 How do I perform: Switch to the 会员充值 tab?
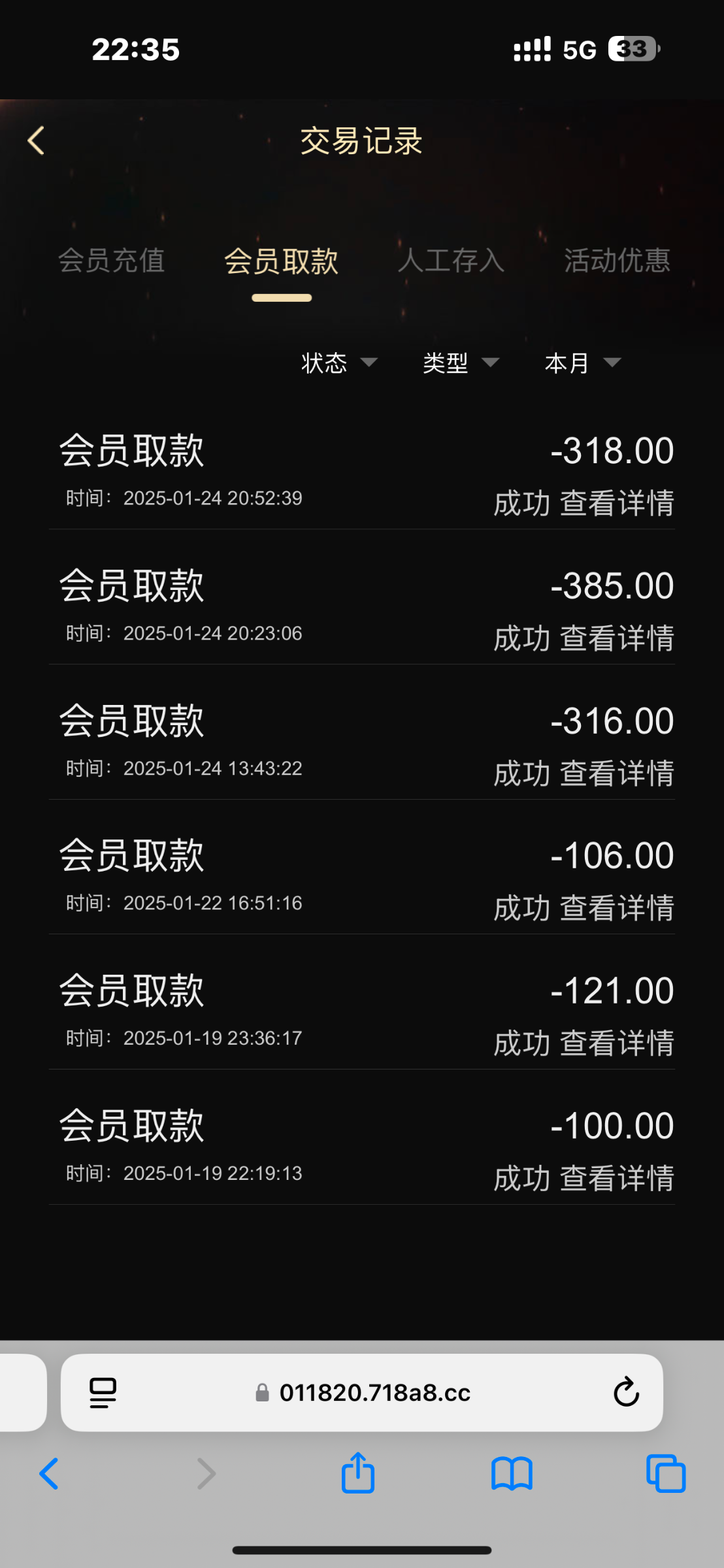pyautogui.click(x=111, y=261)
